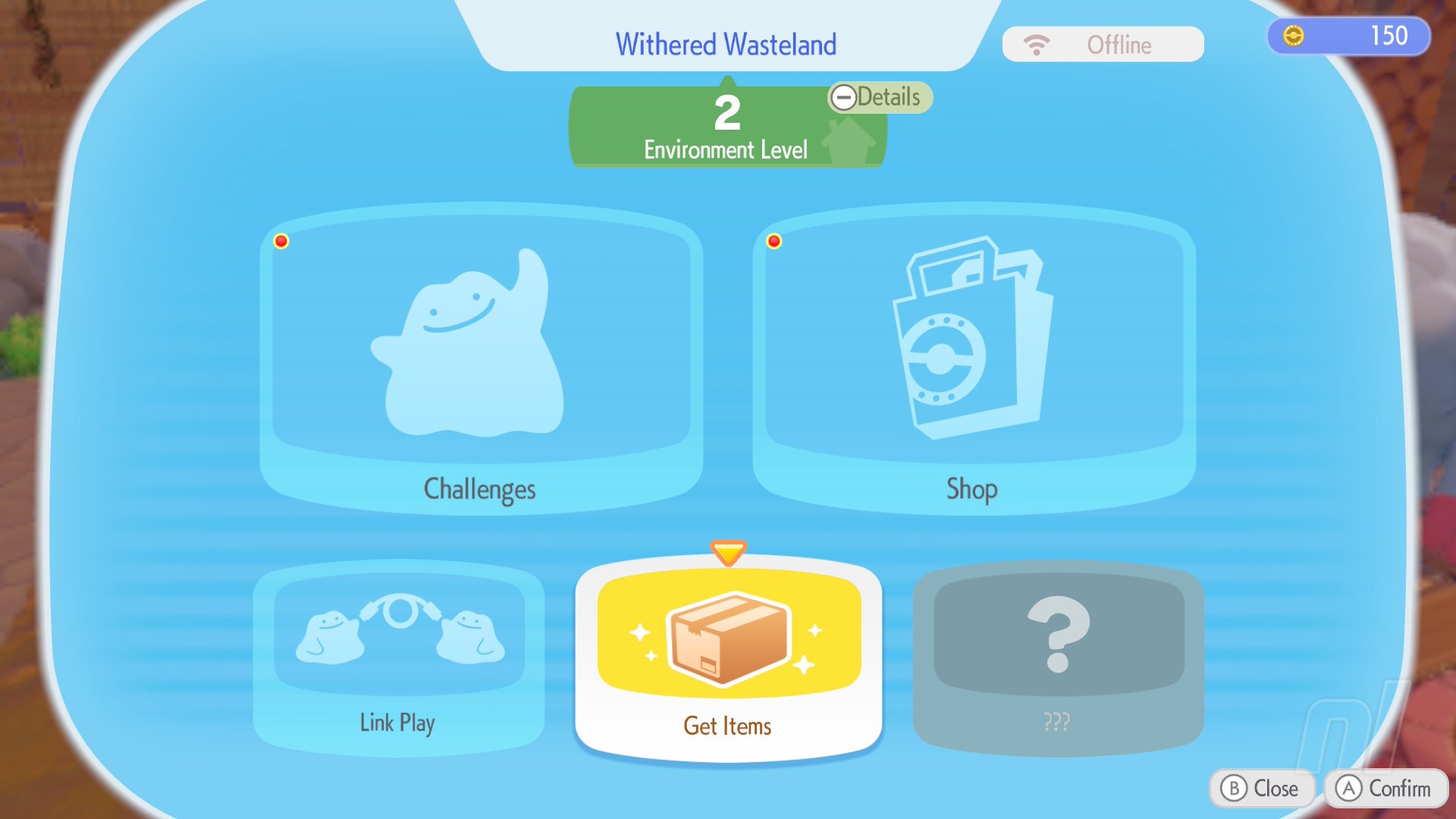Open the Challenges card
This screenshot has height=819, width=1456.
click(481, 359)
